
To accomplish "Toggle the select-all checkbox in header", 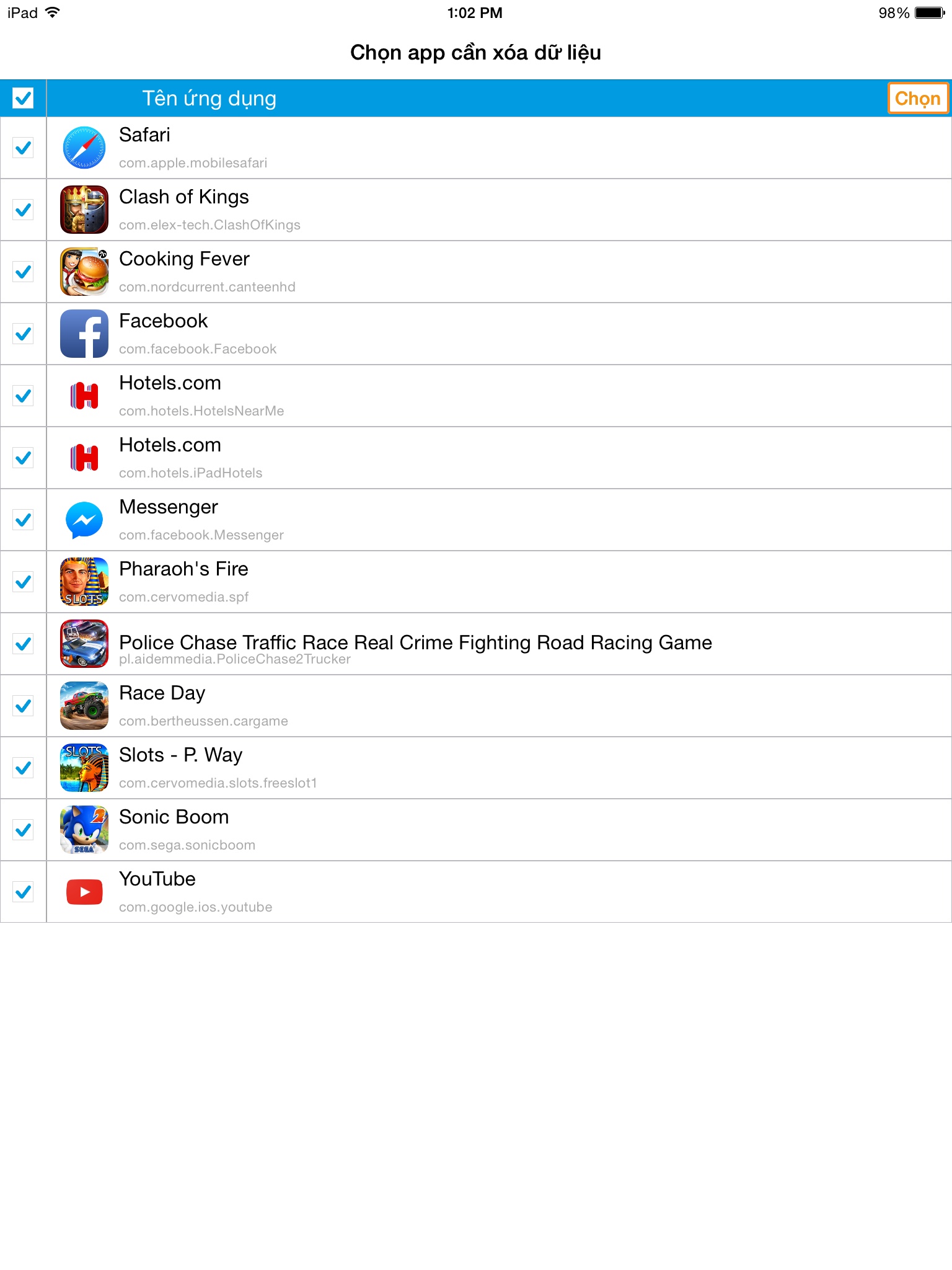I will tap(23, 99).
